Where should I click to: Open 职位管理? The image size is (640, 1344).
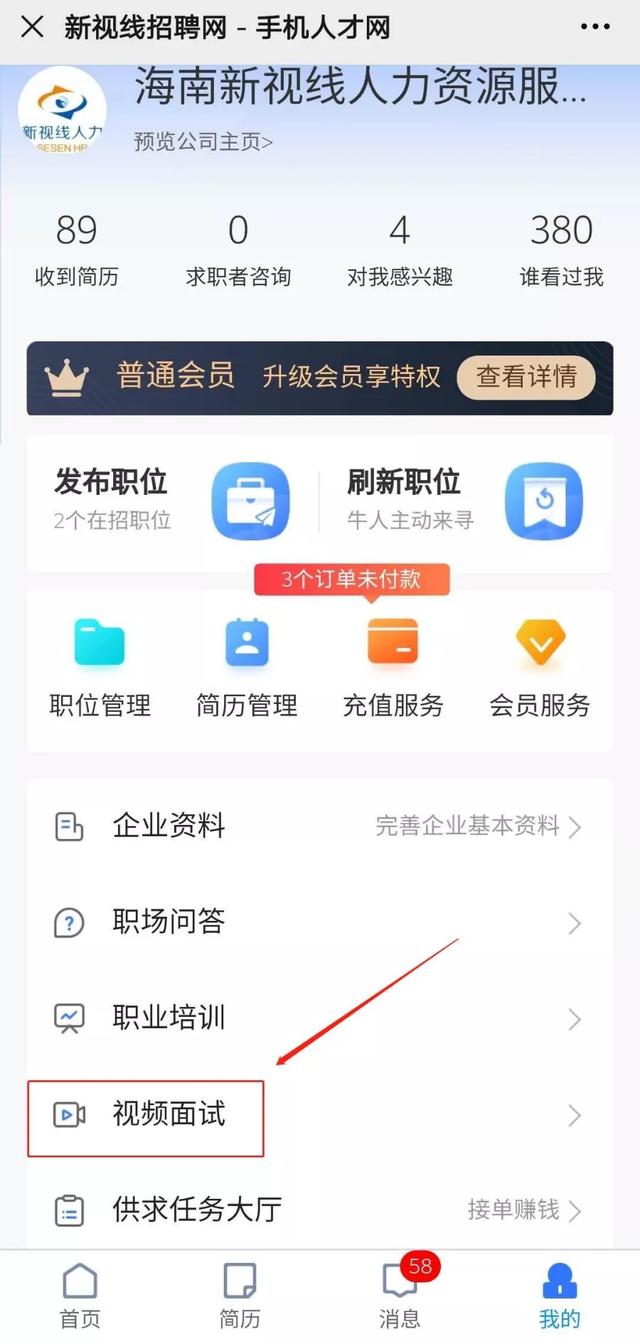[100, 668]
